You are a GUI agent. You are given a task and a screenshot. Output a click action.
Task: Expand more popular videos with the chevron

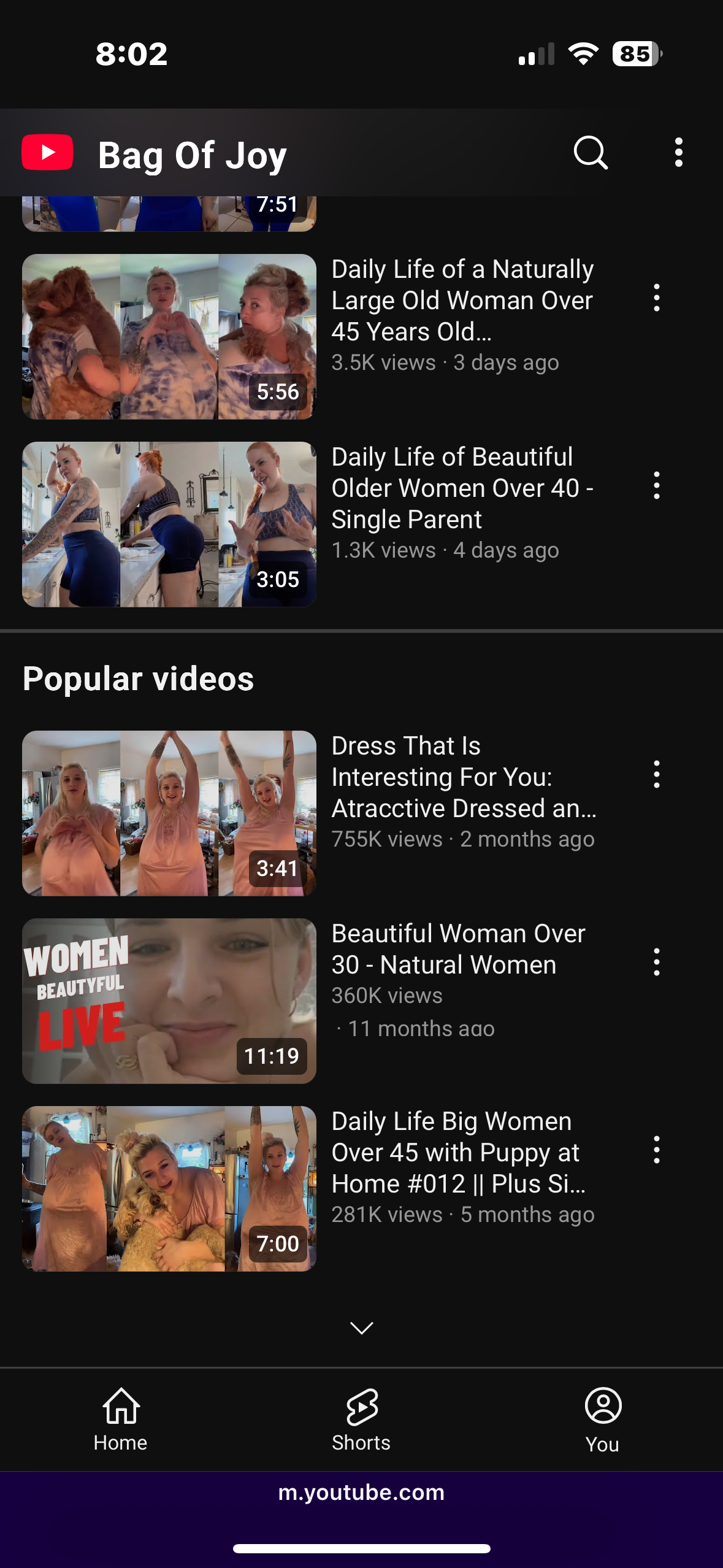(361, 1328)
